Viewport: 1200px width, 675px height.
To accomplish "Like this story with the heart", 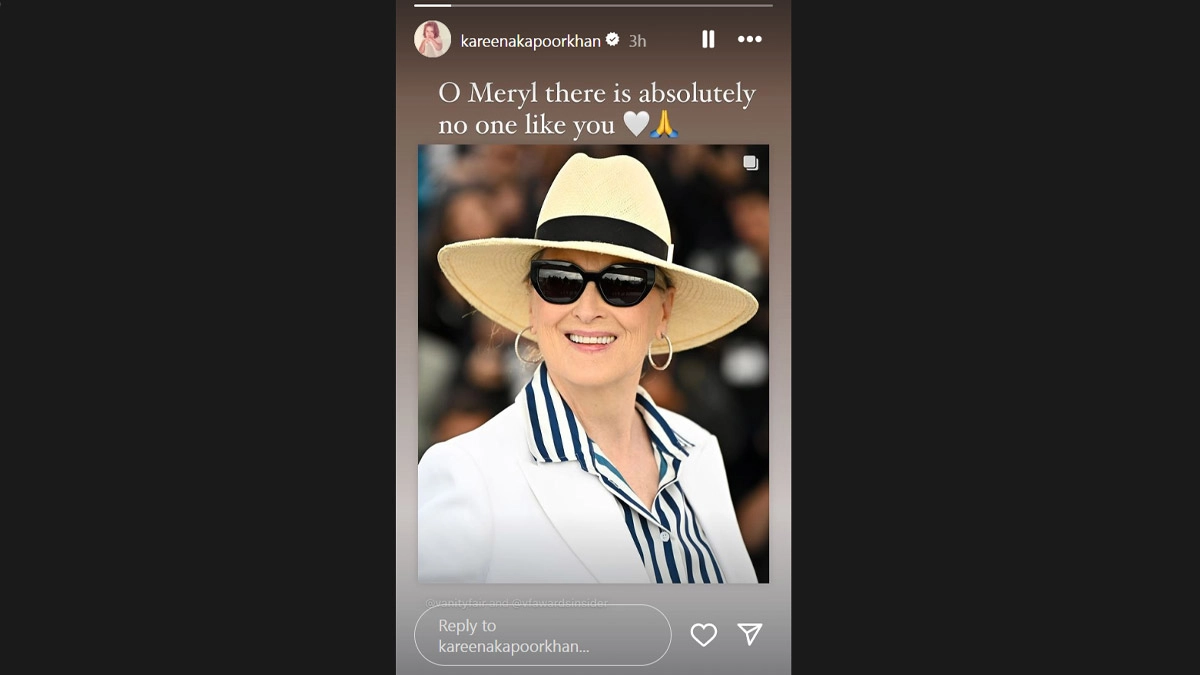I will coord(704,634).
